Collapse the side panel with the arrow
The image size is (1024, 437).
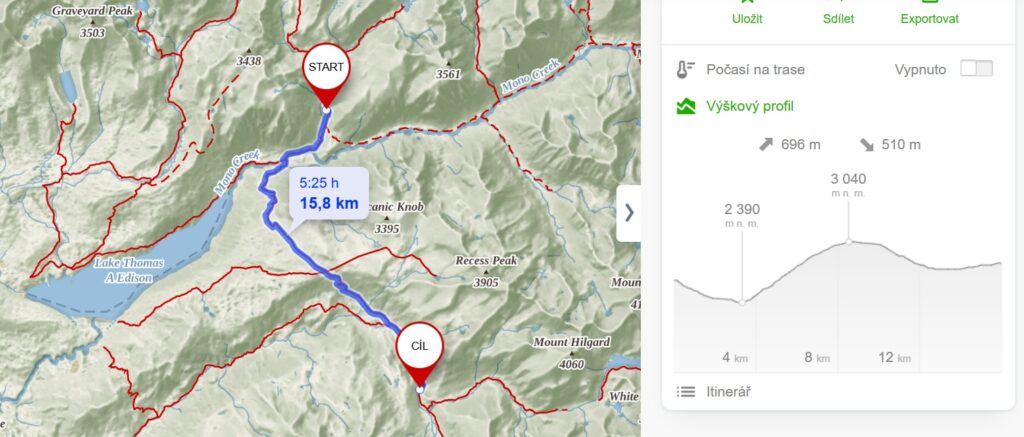point(628,212)
